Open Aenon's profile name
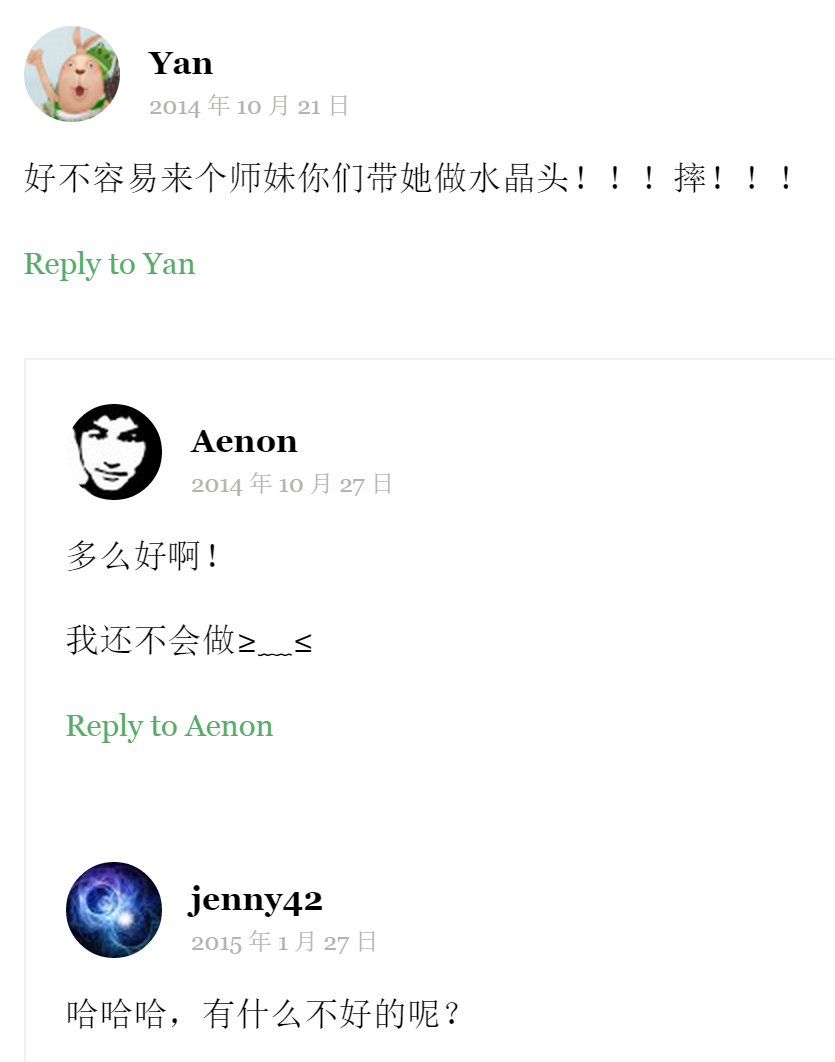The image size is (835, 1062). coord(244,441)
